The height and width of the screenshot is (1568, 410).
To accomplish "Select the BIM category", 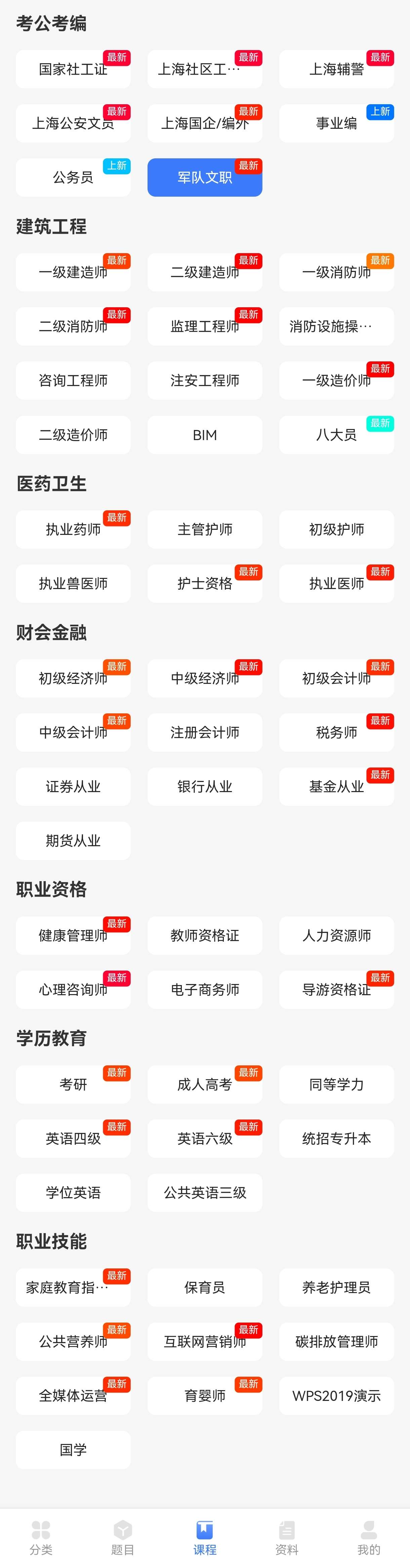I will pyautogui.click(x=204, y=435).
